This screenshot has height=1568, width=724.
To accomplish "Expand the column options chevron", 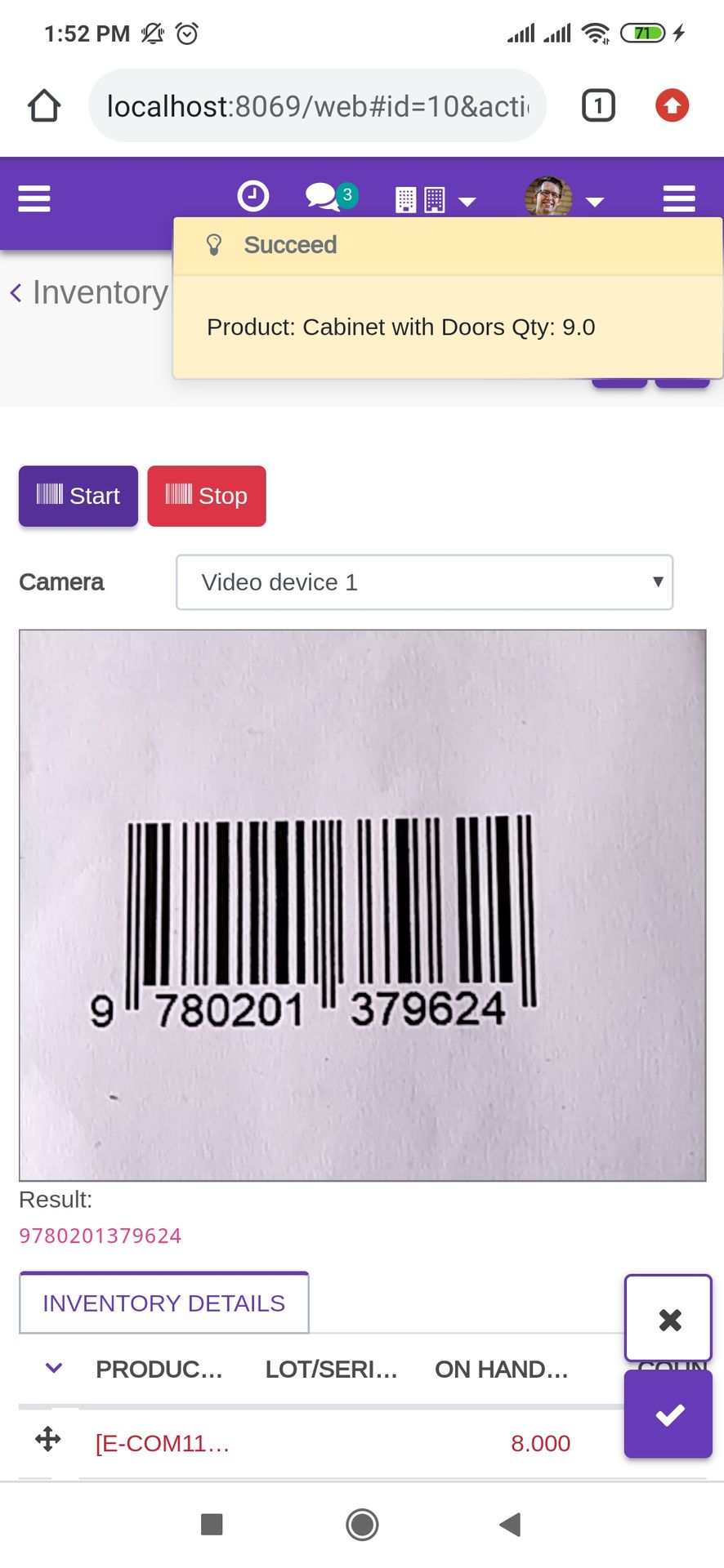I will pos(54,1368).
